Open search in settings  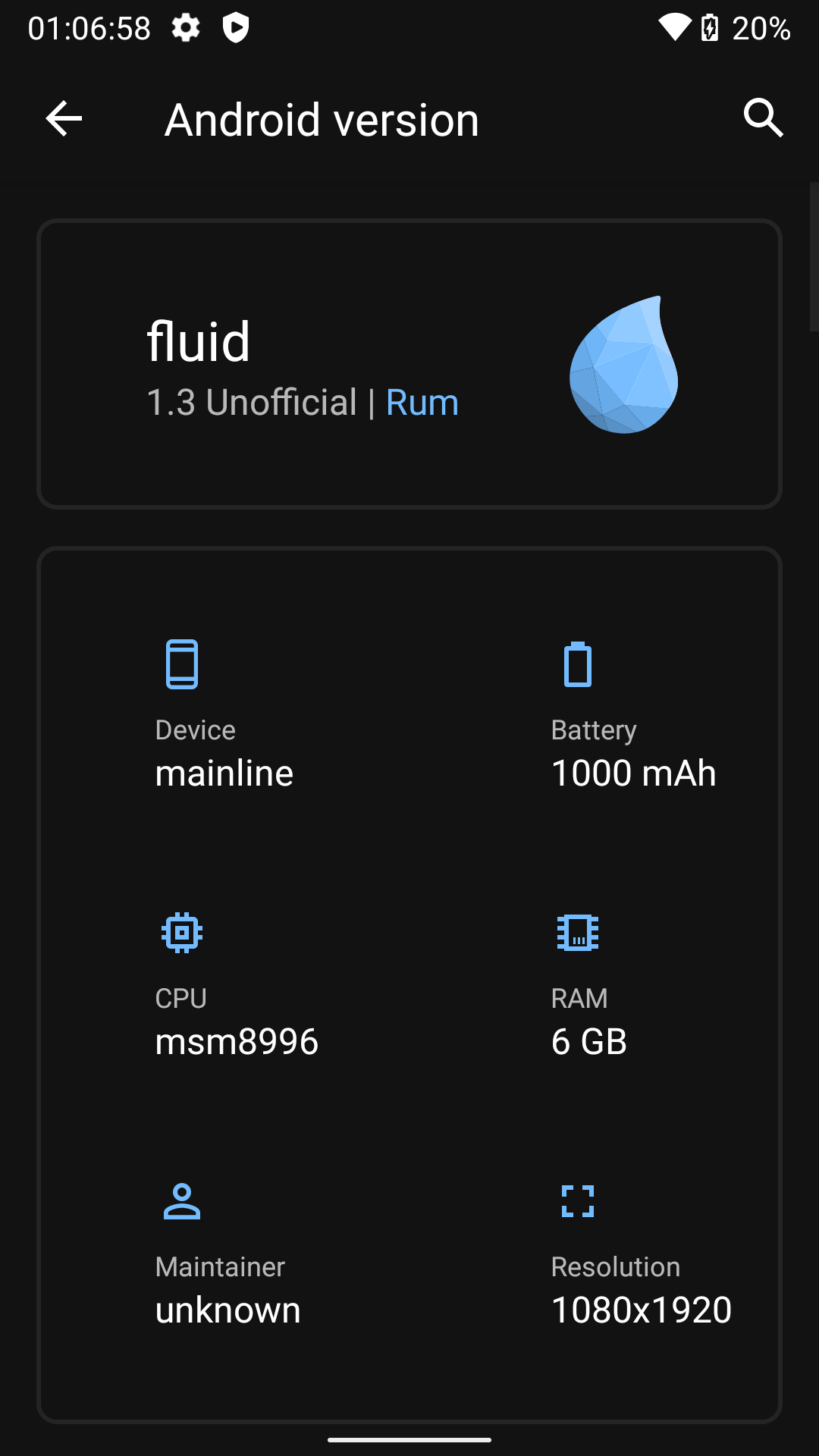tap(763, 118)
